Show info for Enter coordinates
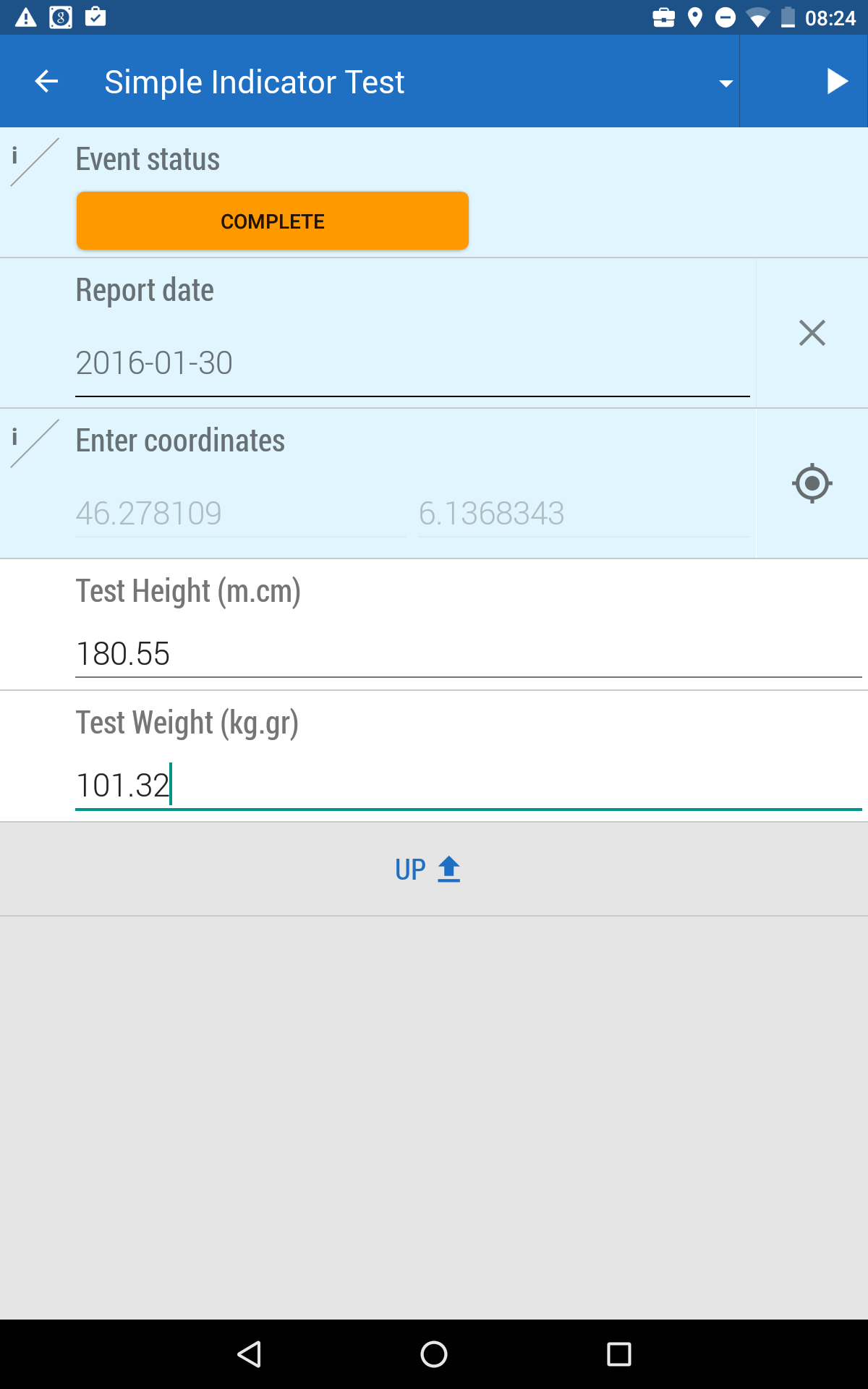This screenshot has height=1389, width=868. coord(16,437)
